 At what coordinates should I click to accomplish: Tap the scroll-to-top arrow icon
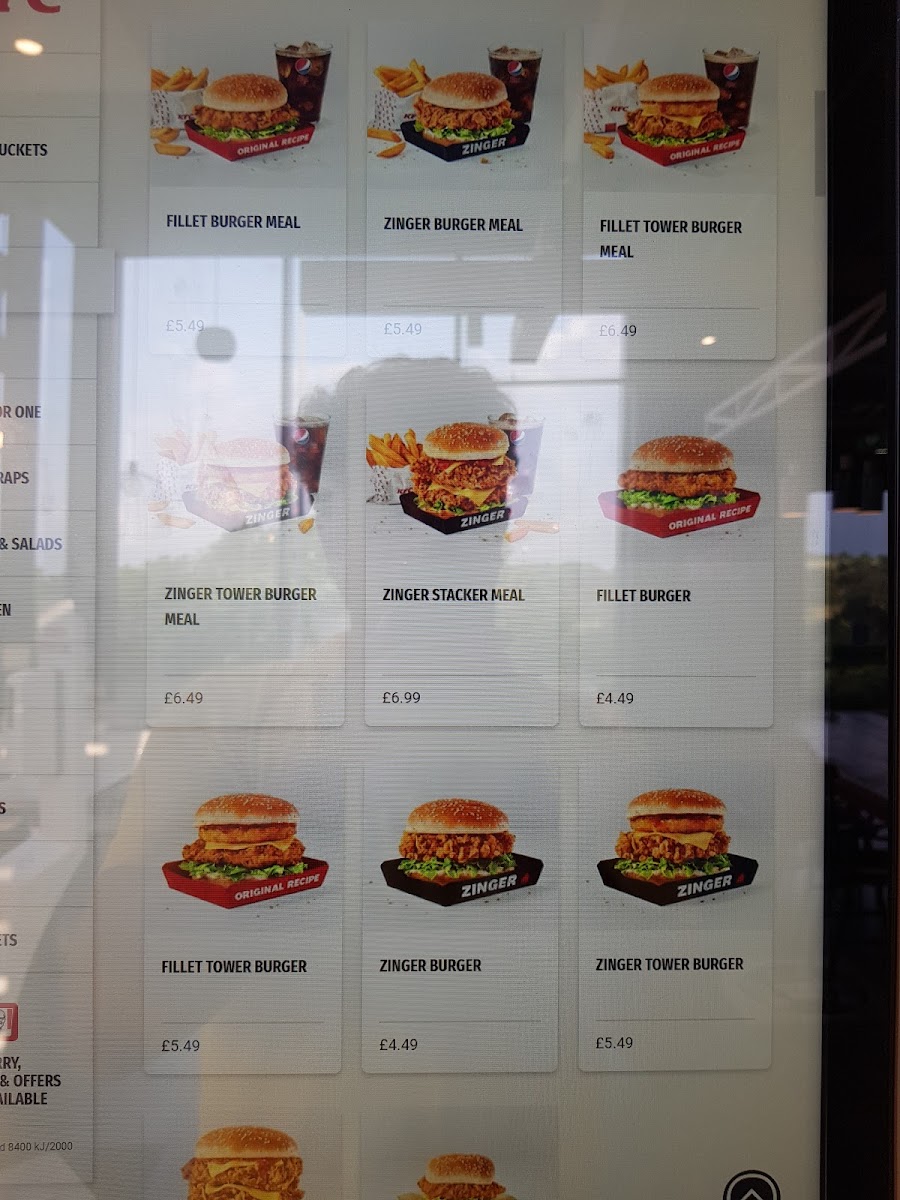click(751, 1188)
